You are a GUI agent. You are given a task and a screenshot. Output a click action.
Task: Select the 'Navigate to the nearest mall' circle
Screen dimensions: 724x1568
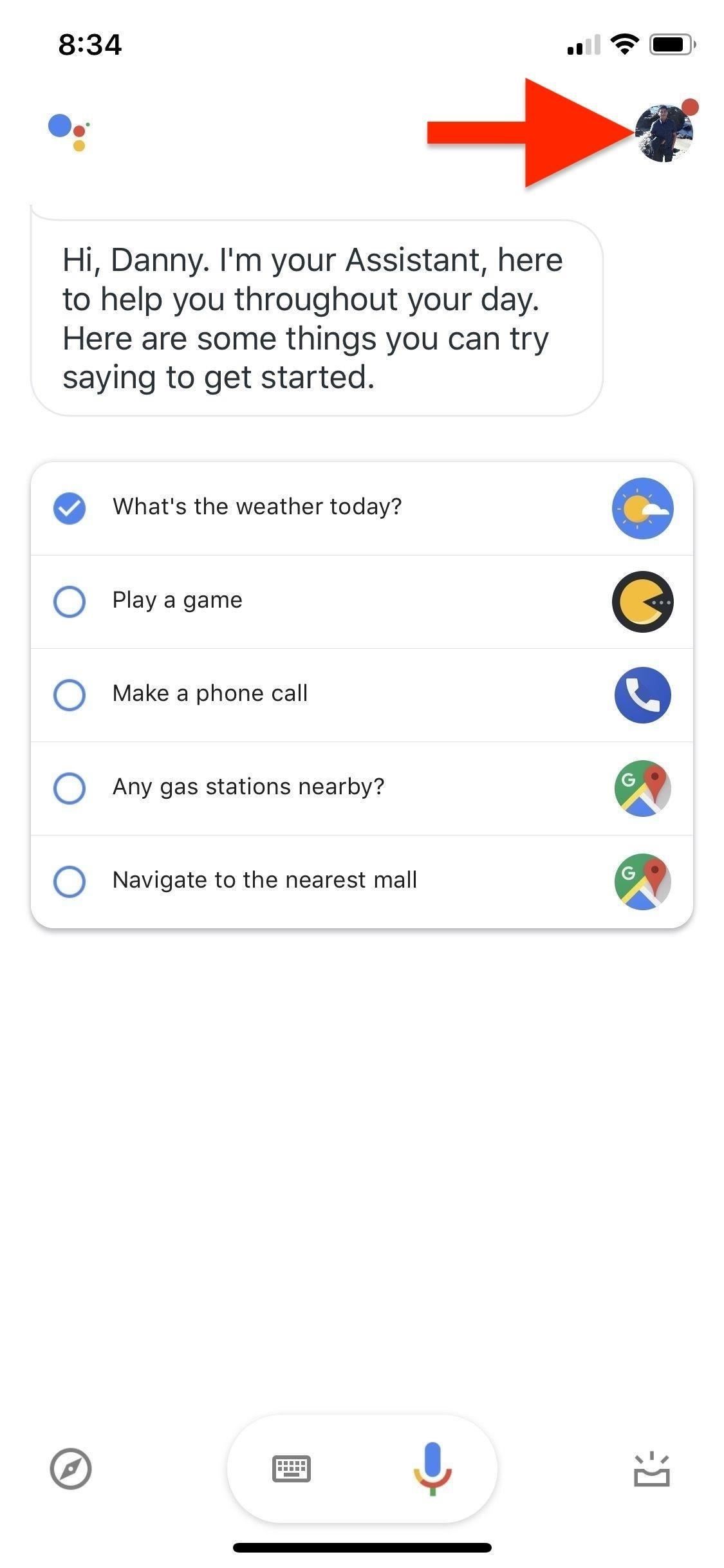(x=70, y=881)
